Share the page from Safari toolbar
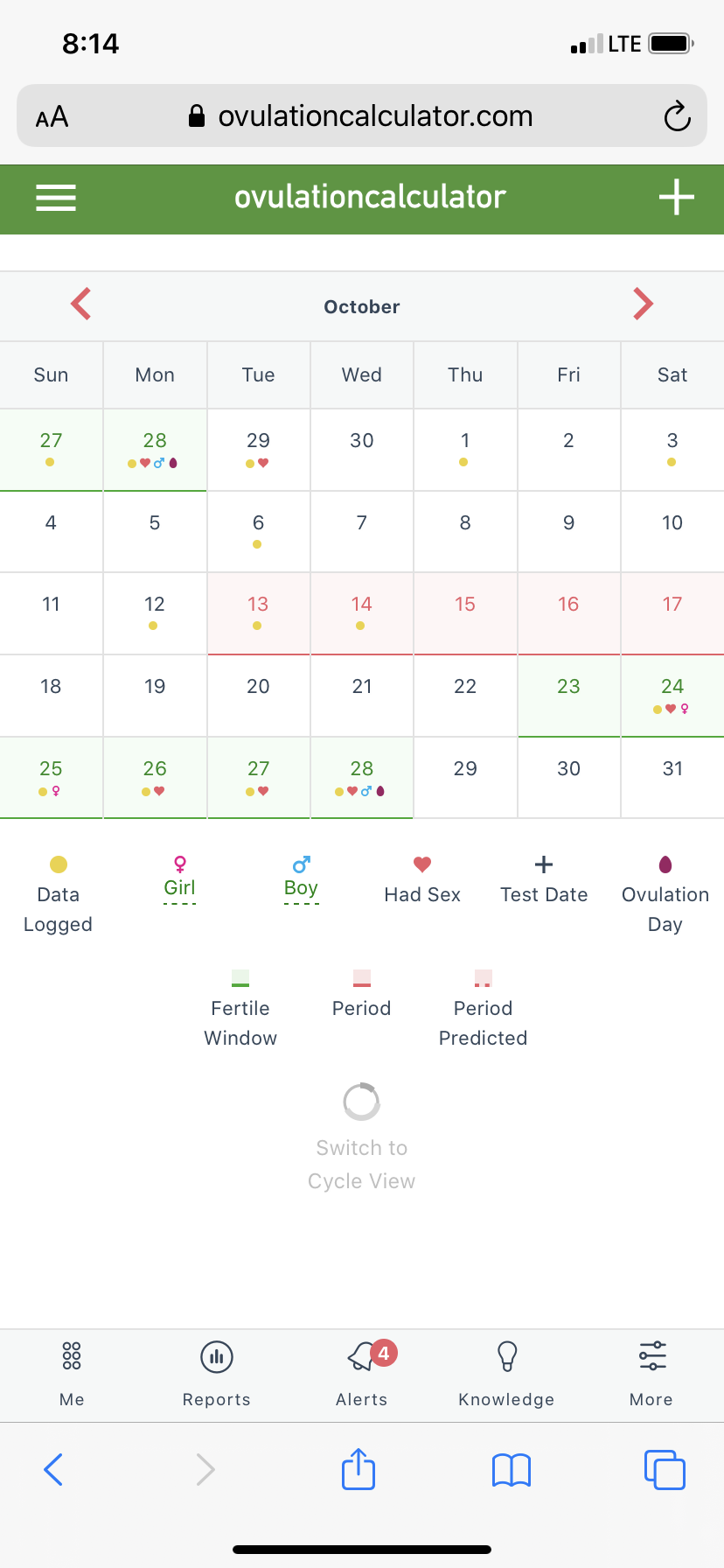 pos(359,1469)
